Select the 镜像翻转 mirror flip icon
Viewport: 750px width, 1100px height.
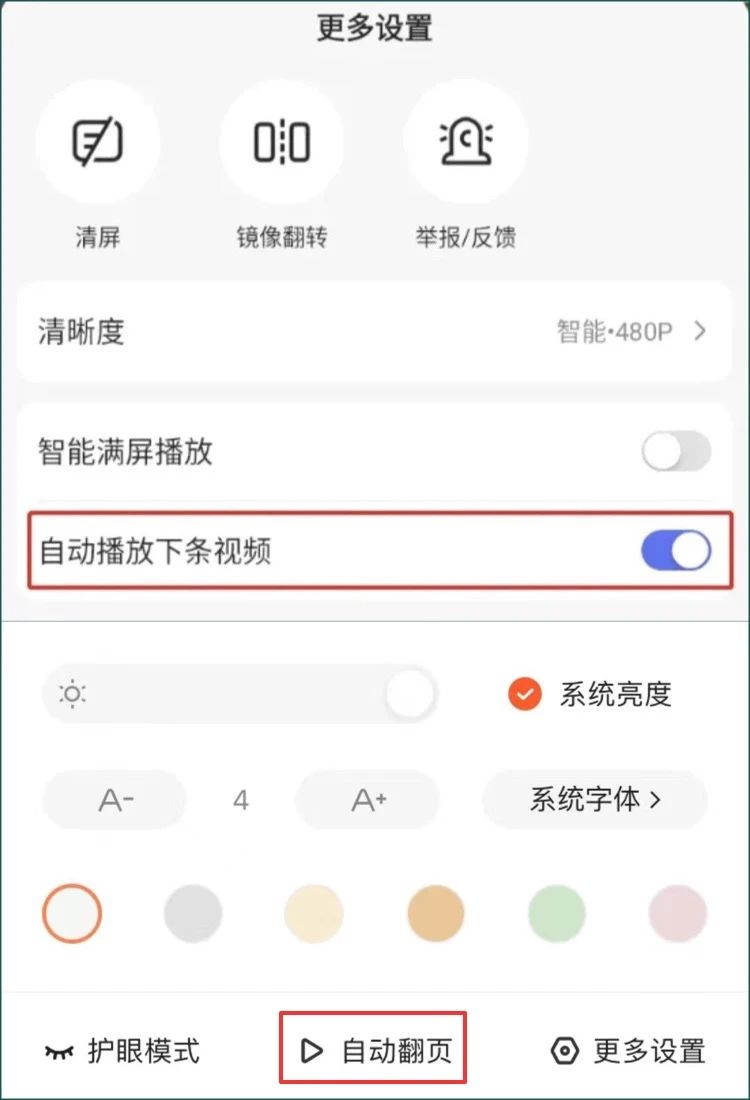(282, 142)
